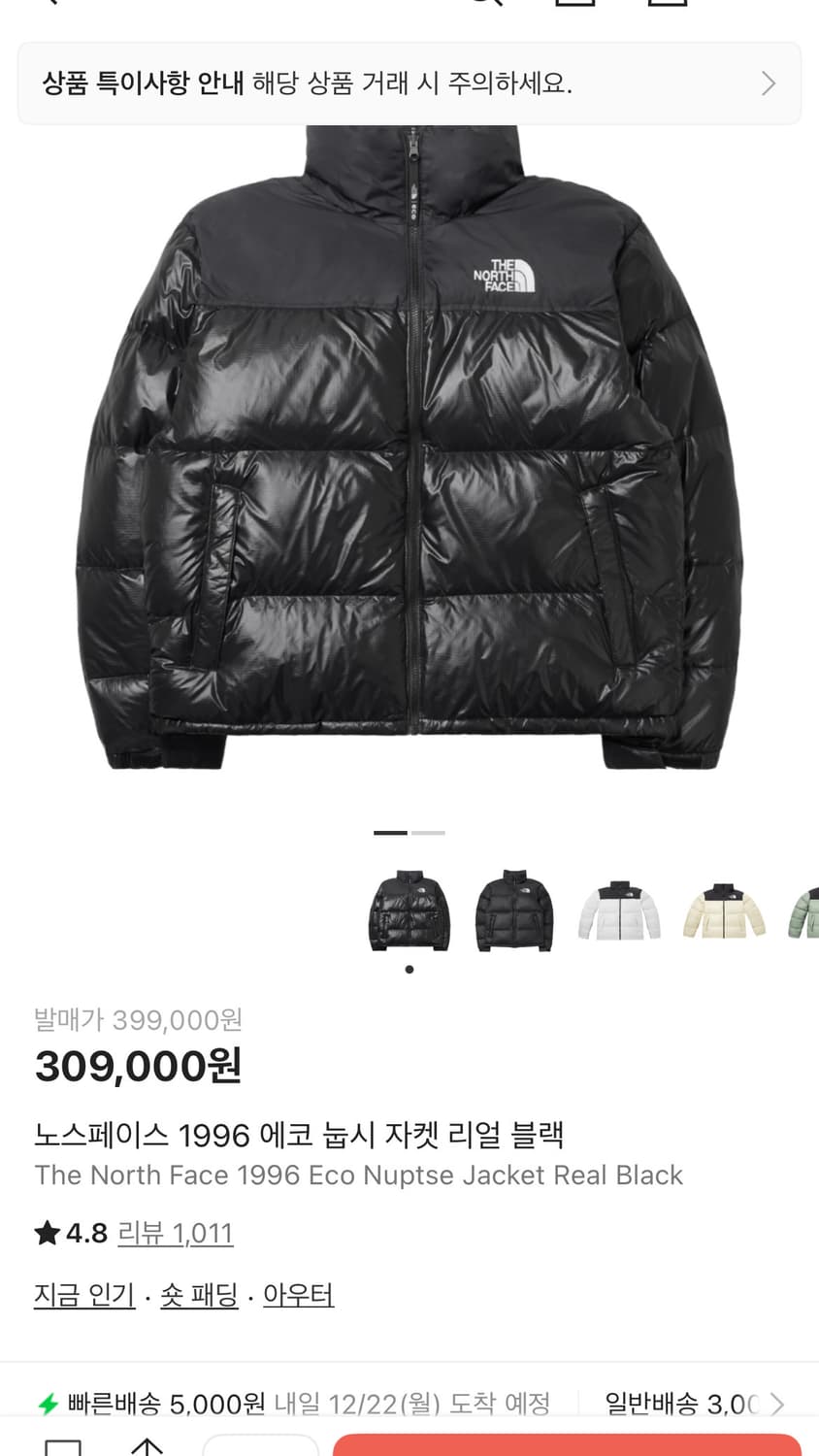
Task: Open the 지금 인기 link
Action: [x=83, y=1294]
